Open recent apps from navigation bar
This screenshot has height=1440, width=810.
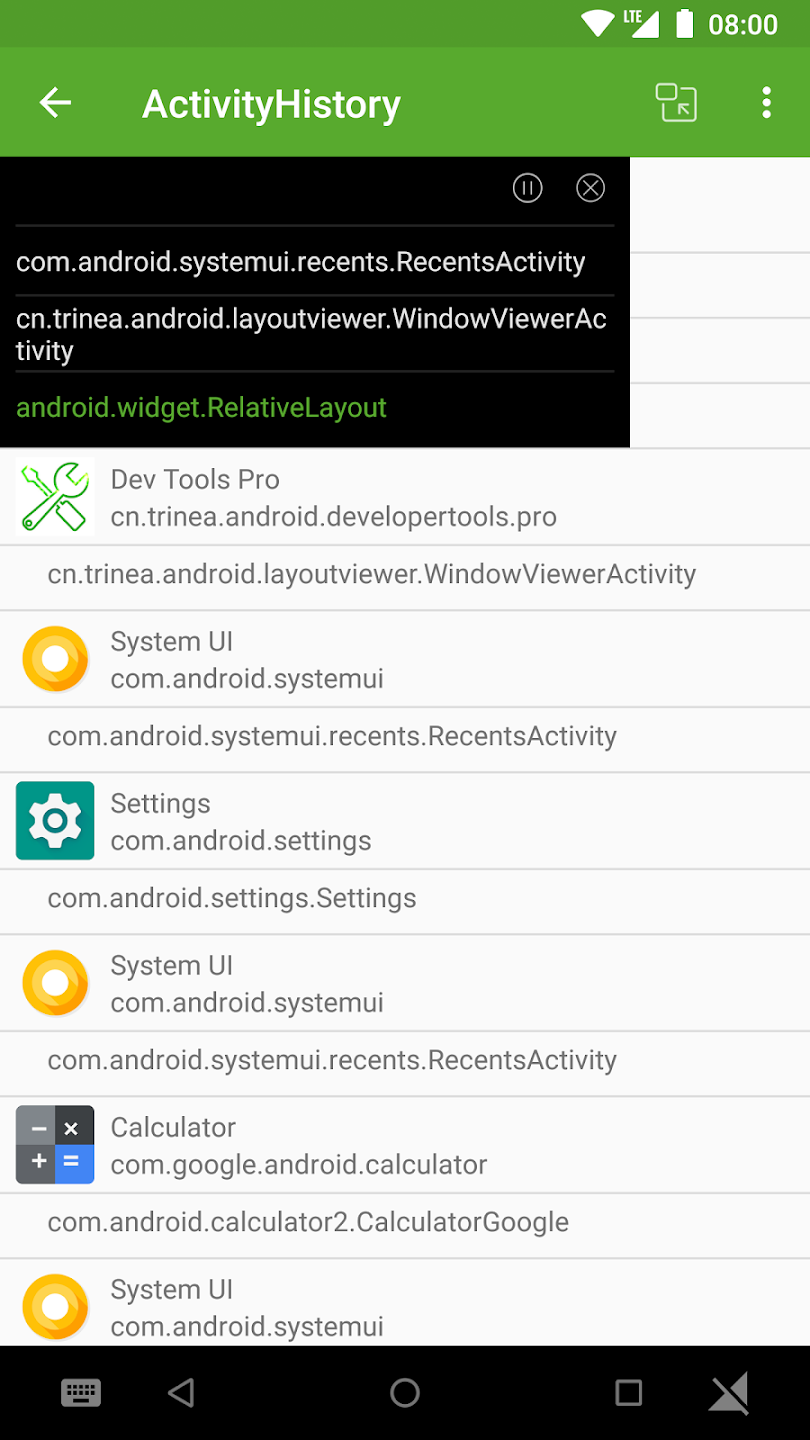coord(628,1393)
